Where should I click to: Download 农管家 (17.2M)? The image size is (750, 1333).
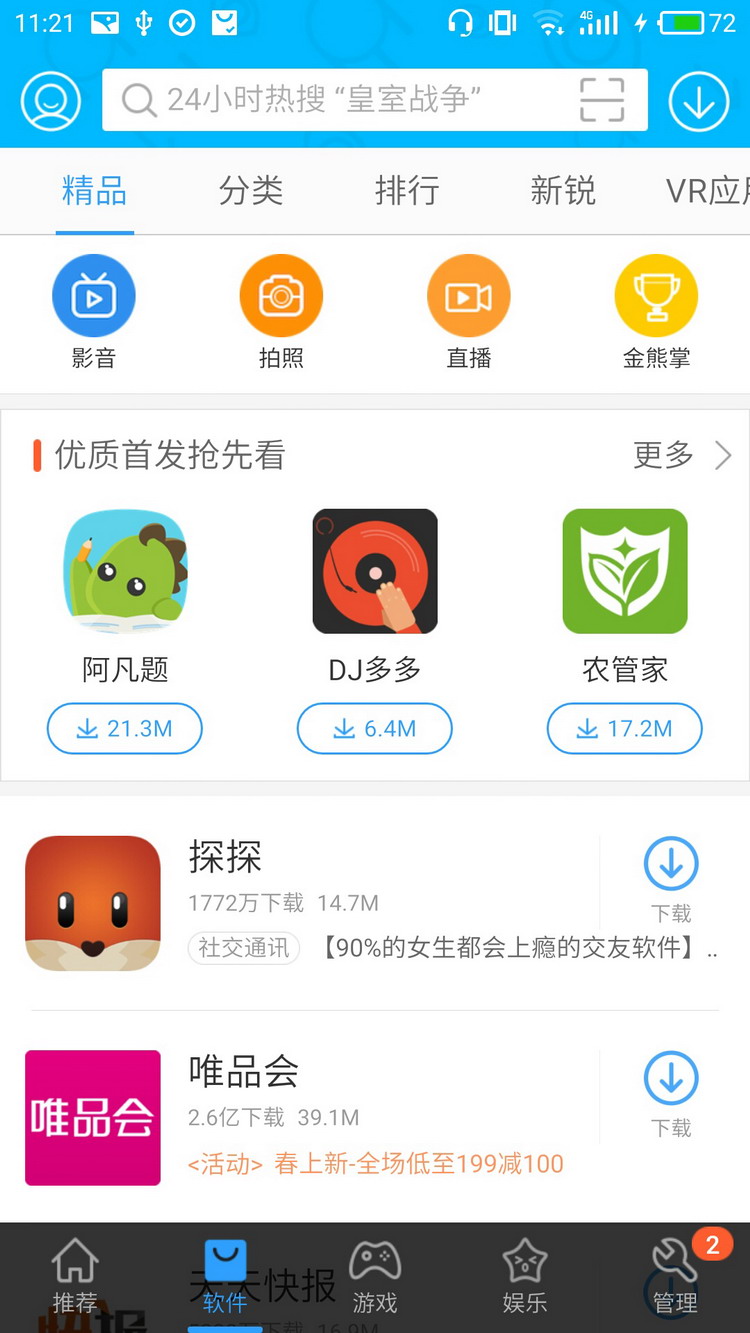pos(625,729)
